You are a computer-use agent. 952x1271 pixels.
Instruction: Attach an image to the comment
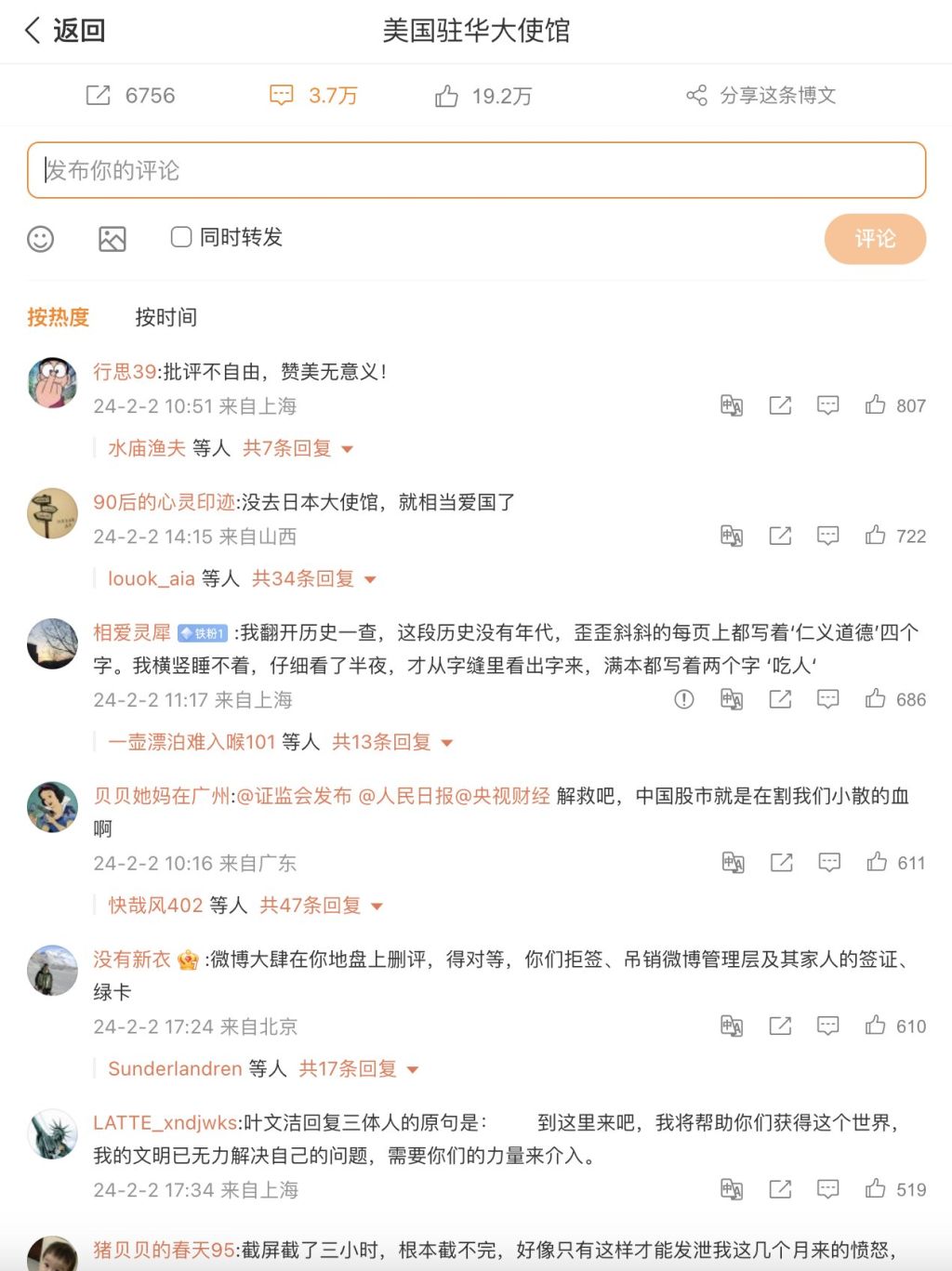click(x=112, y=239)
